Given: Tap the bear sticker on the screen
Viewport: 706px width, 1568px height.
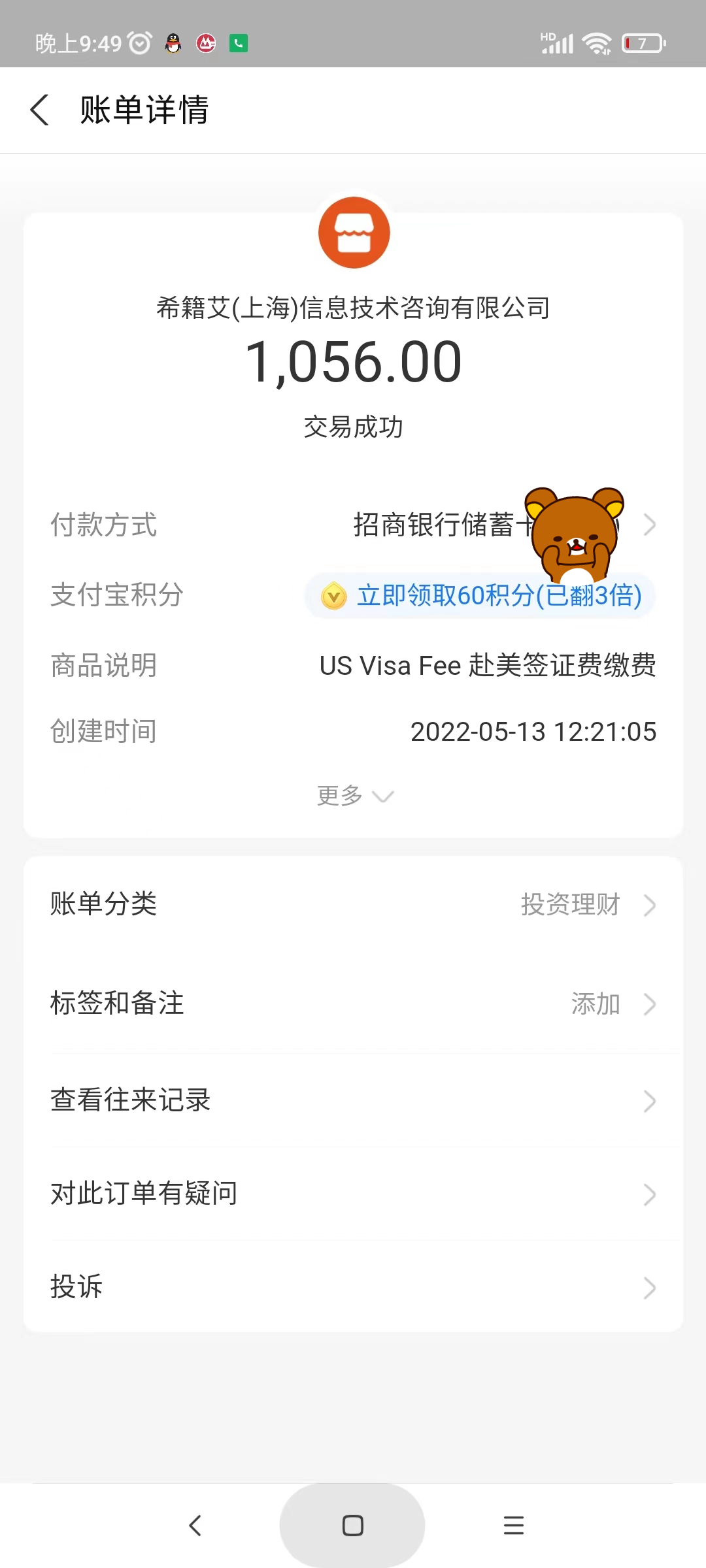Looking at the screenshot, I should click(x=573, y=536).
